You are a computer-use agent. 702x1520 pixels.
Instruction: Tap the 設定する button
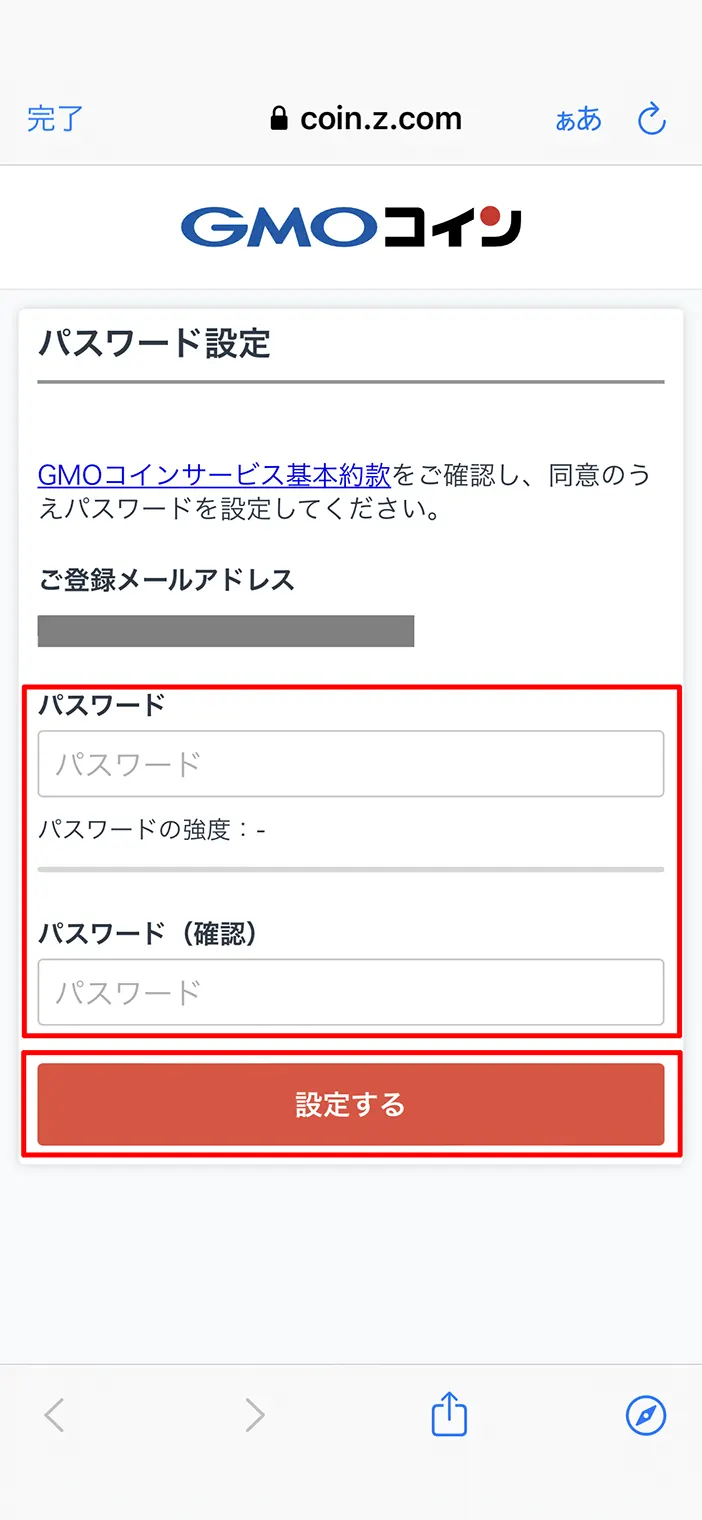tap(351, 1104)
